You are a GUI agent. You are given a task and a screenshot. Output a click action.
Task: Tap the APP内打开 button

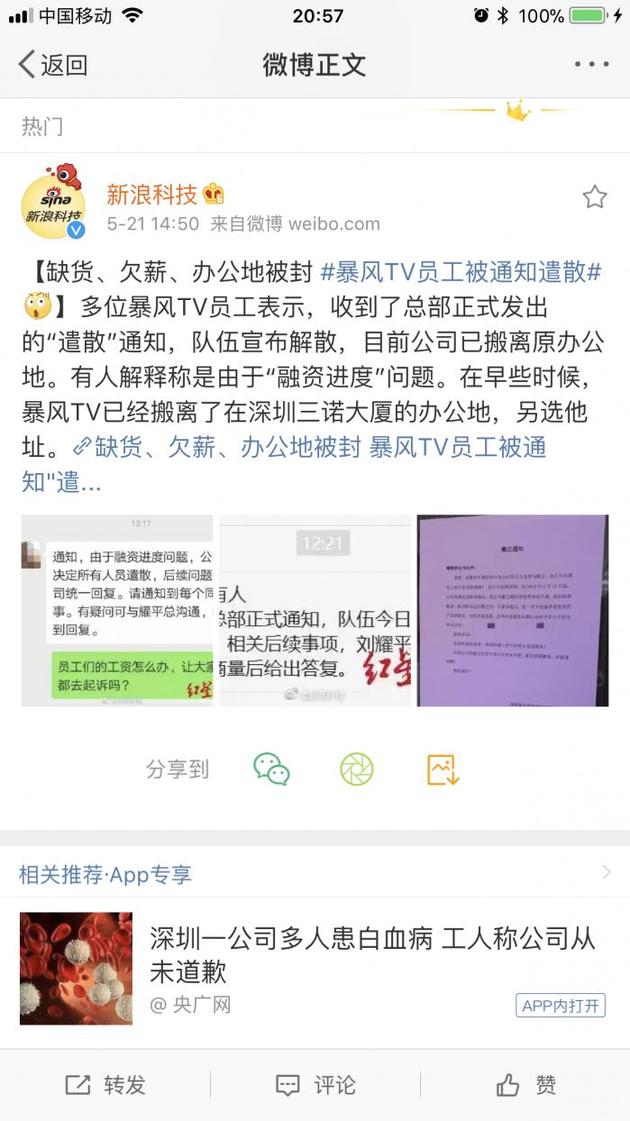coord(561,1006)
